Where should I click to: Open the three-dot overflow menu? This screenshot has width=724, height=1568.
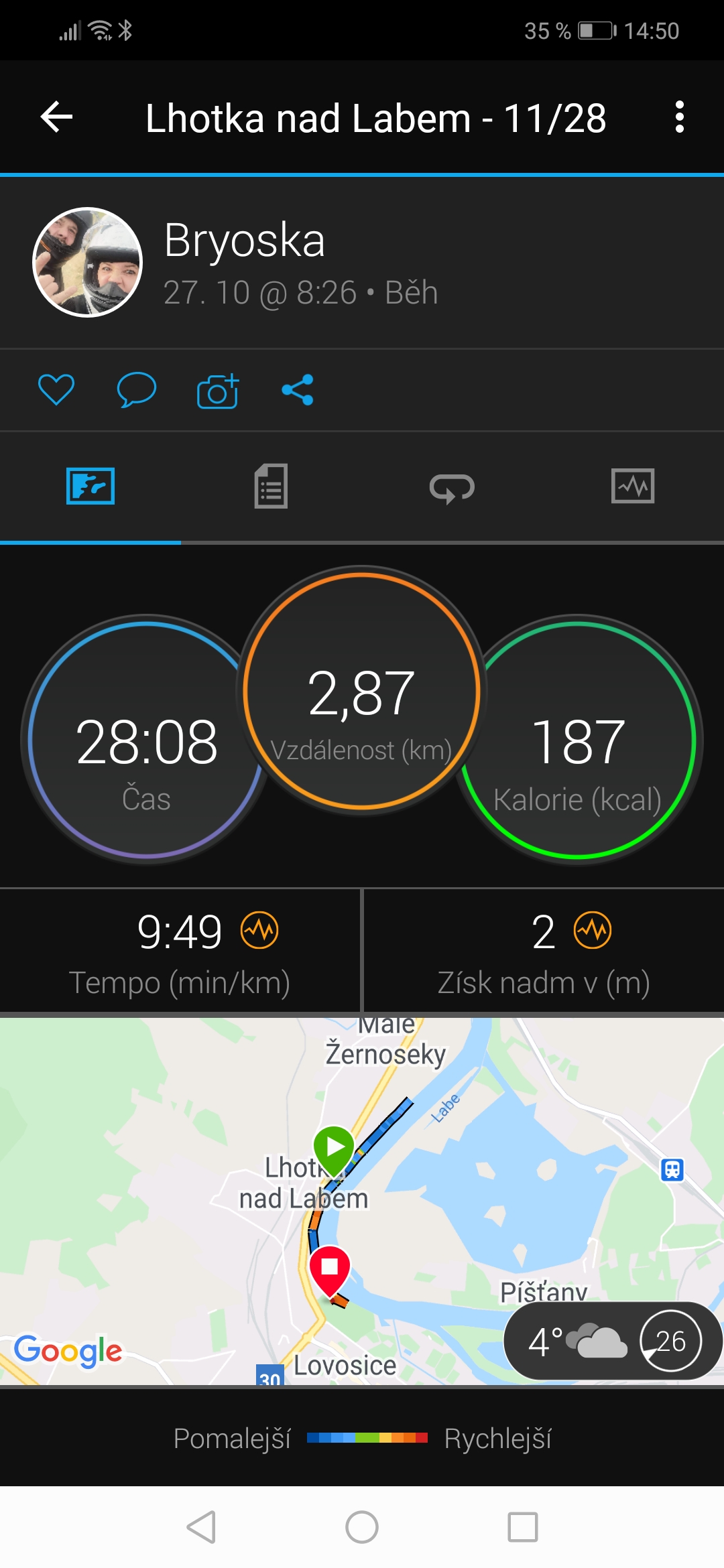[679, 117]
